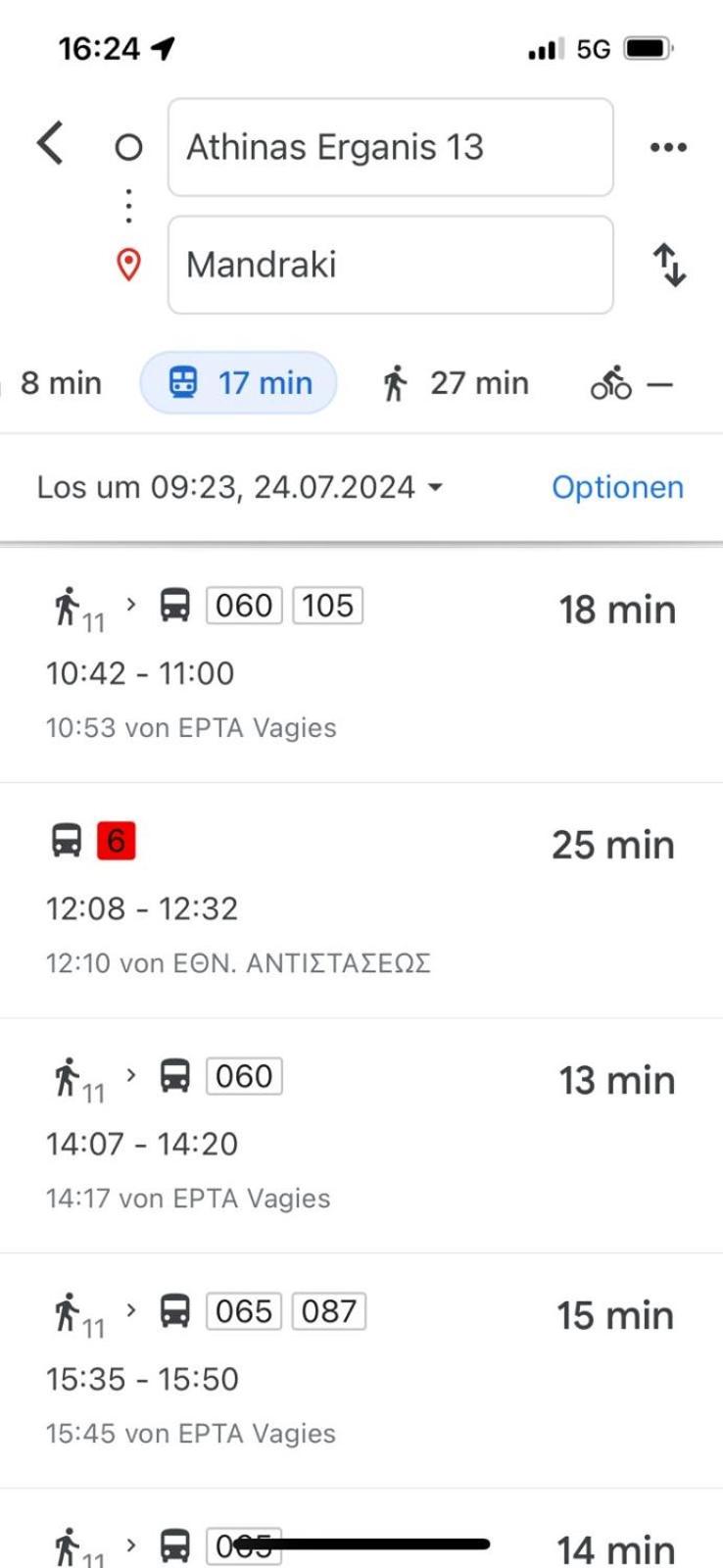Open the three-dot overflow menu

pos(668,147)
